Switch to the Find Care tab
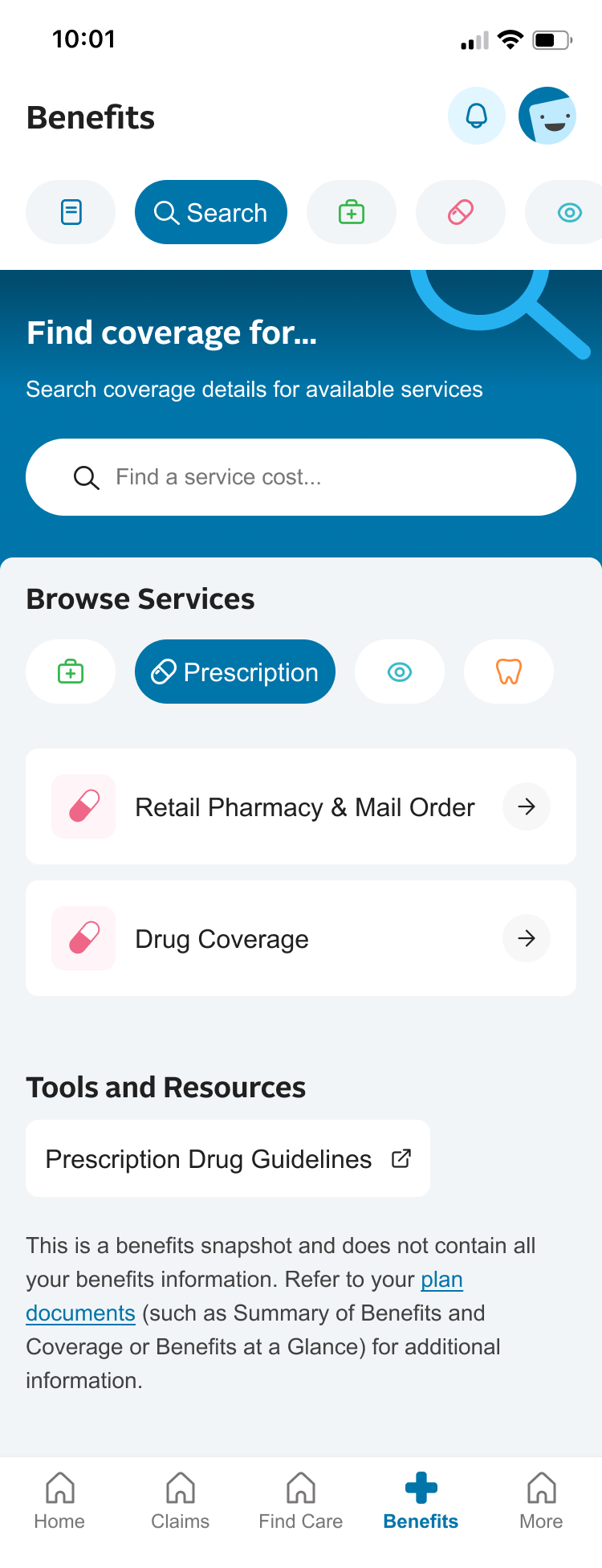Viewport: 602px width, 1568px height. 300,1501
